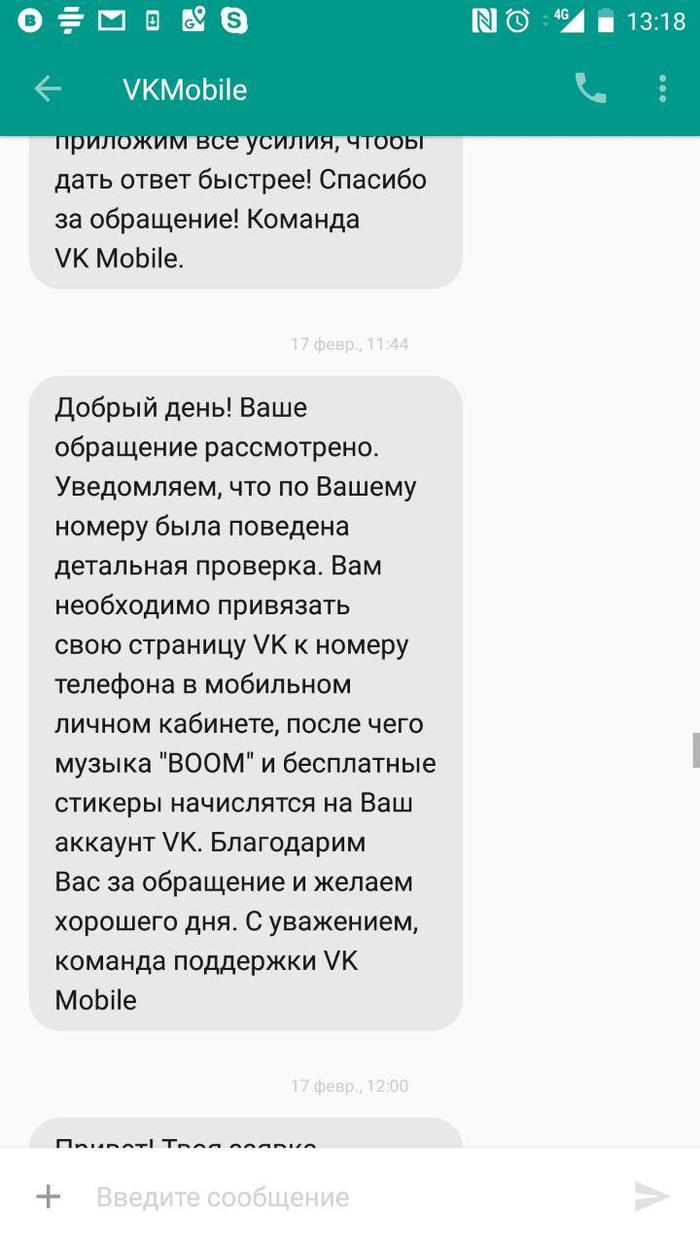Screen dimensions: 700x1244
Task: Call VKMobile via phone icon
Action: [590, 89]
